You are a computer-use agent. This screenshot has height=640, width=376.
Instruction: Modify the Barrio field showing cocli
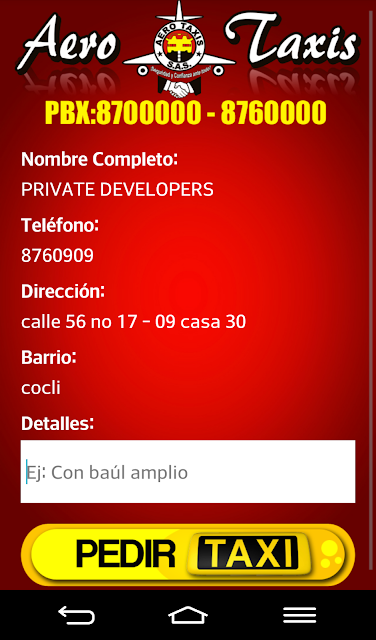click(x=41, y=388)
